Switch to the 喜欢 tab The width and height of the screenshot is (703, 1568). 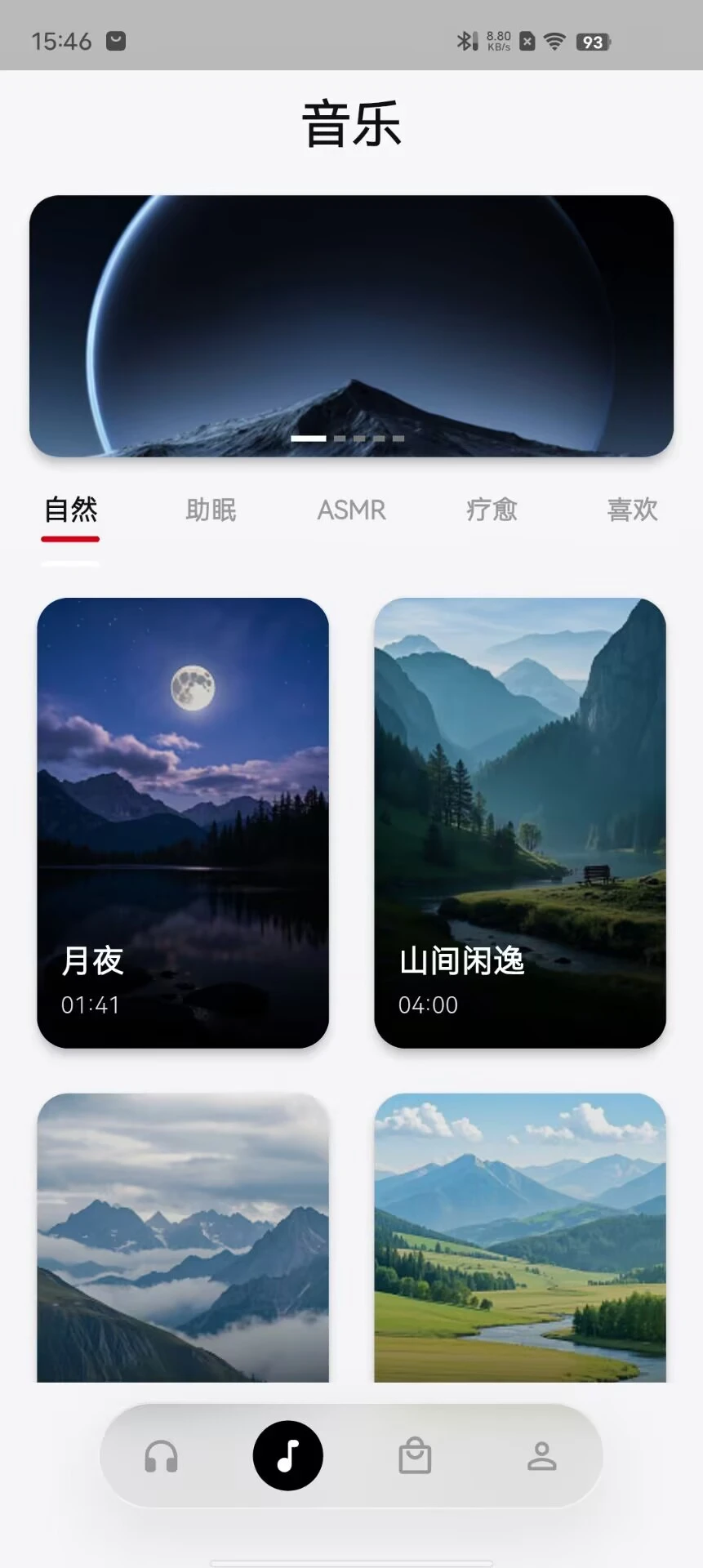tap(632, 510)
